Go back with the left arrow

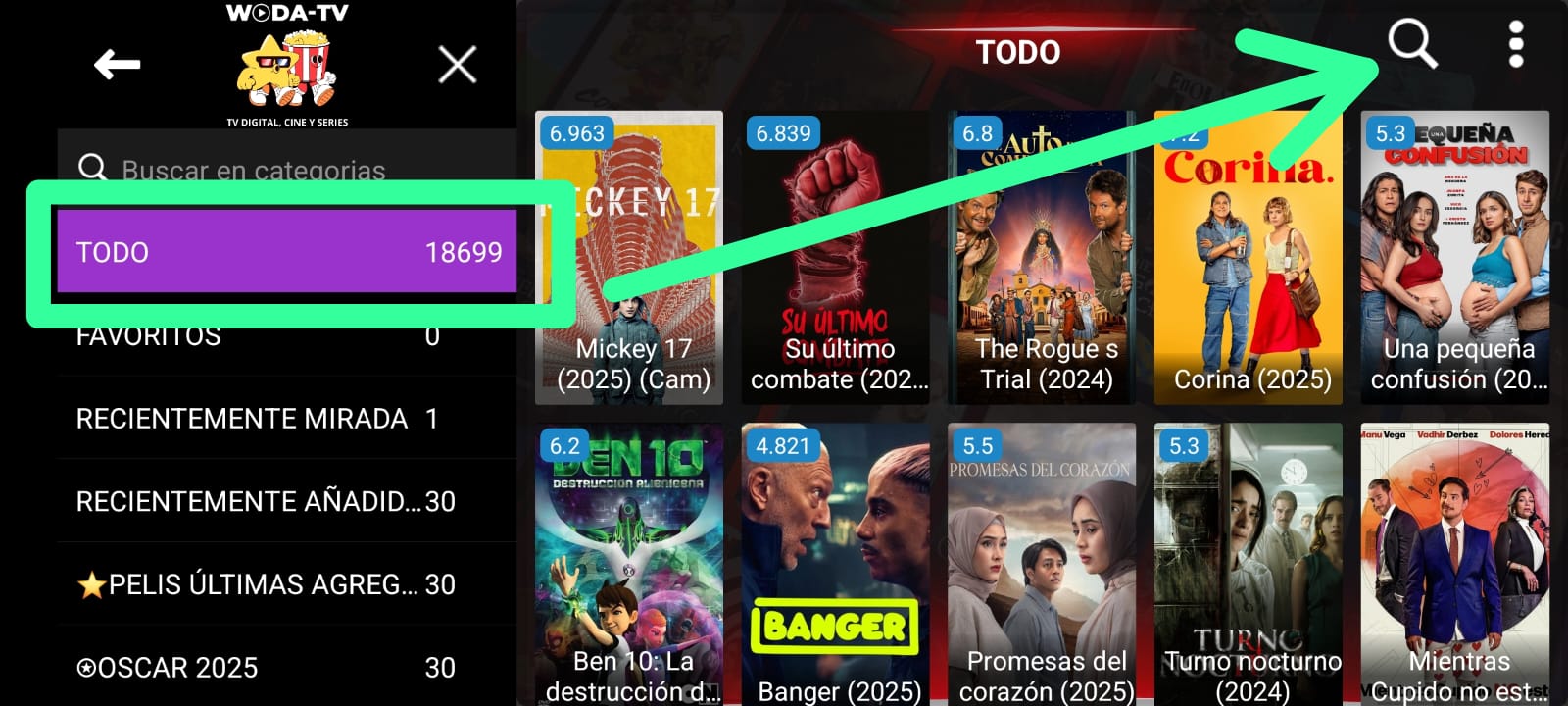[118, 66]
